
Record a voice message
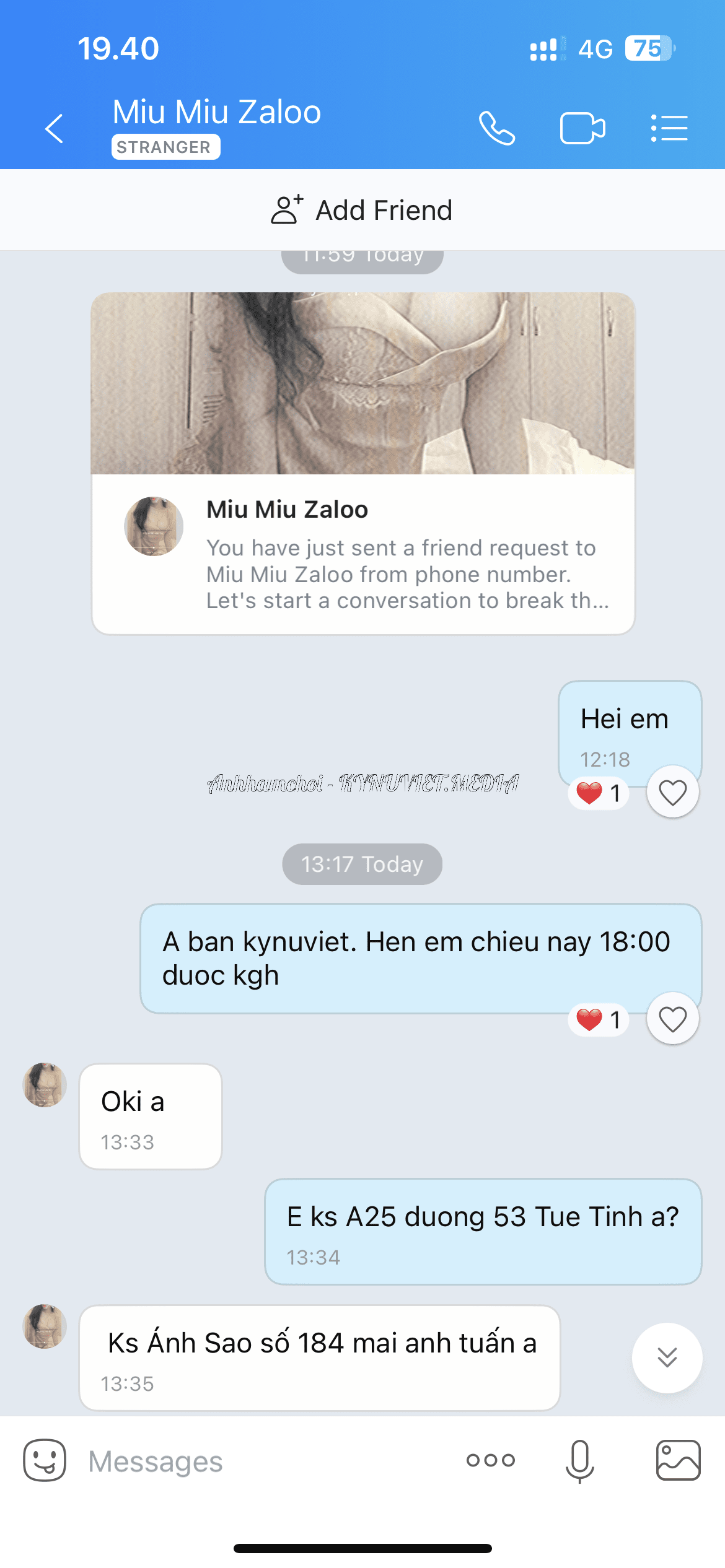coord(579,1461)
